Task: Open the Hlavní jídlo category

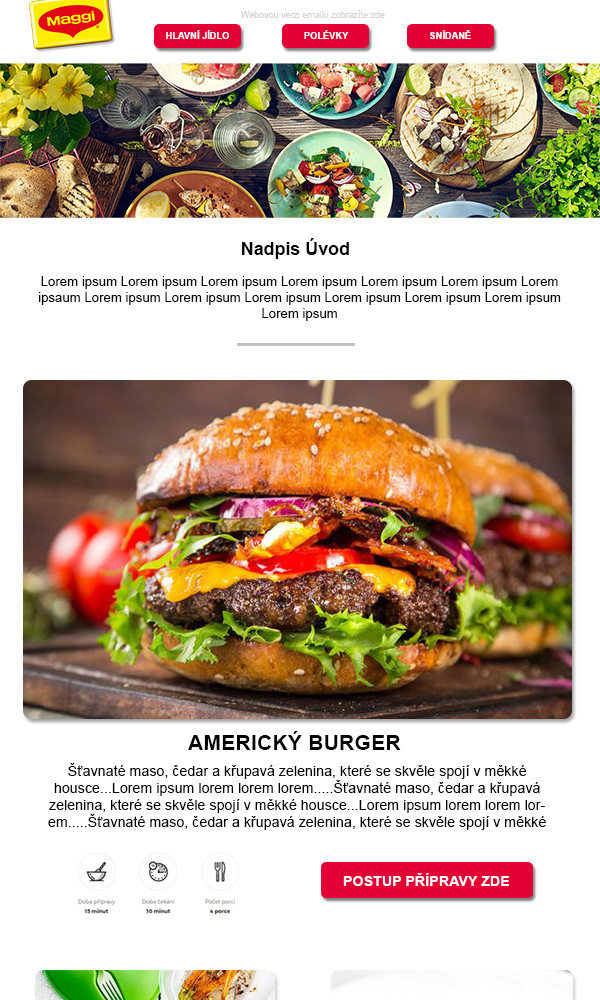Action: [197, 36]
